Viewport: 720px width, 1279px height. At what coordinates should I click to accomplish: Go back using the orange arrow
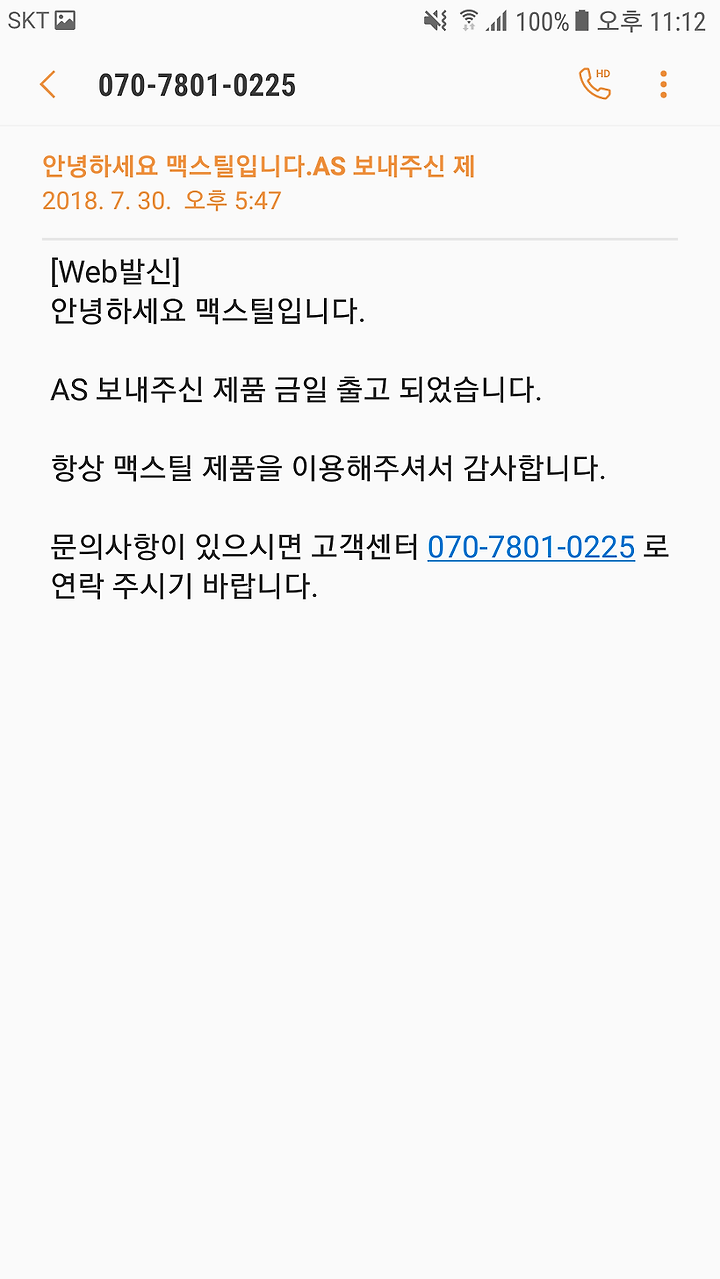point(47,85)
